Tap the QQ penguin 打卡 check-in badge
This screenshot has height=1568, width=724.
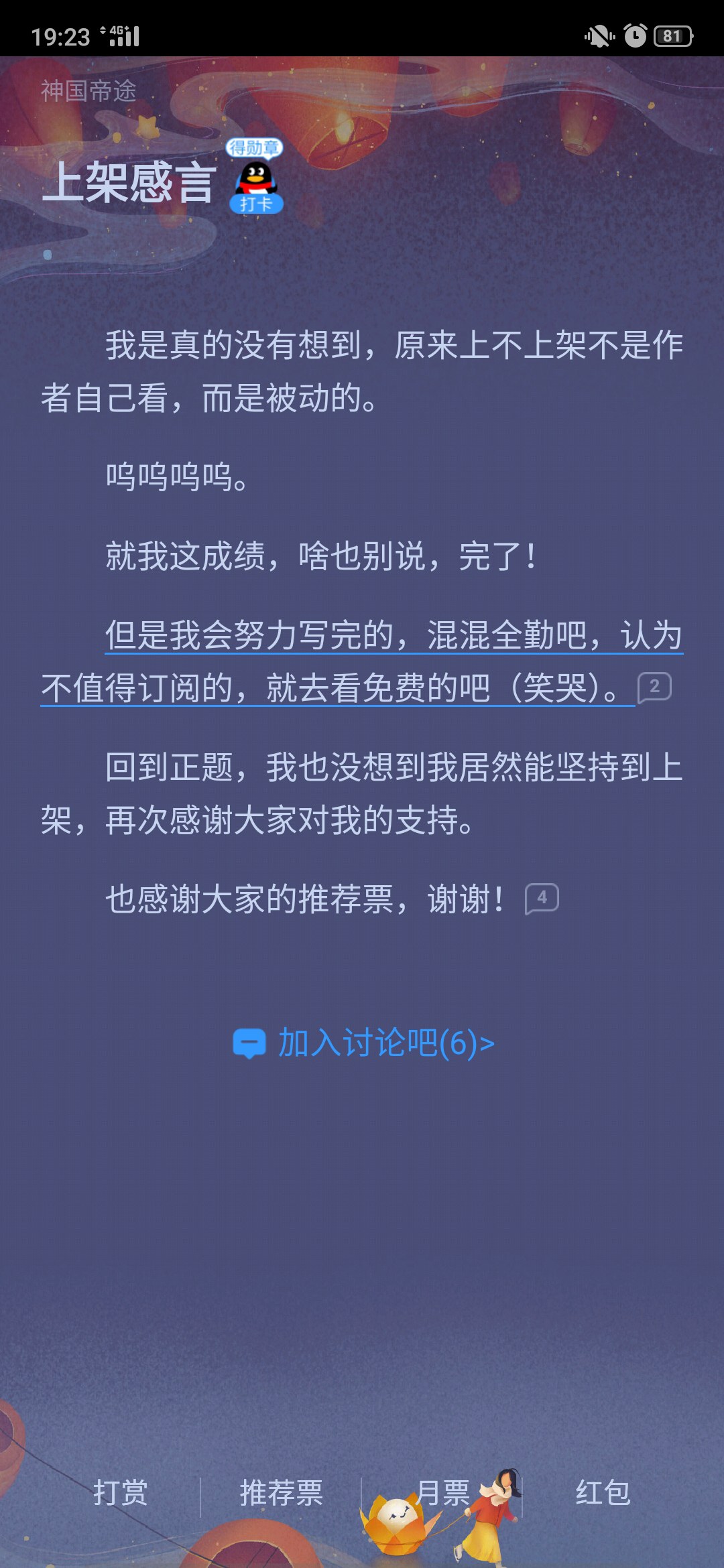[x=255, y=176]
